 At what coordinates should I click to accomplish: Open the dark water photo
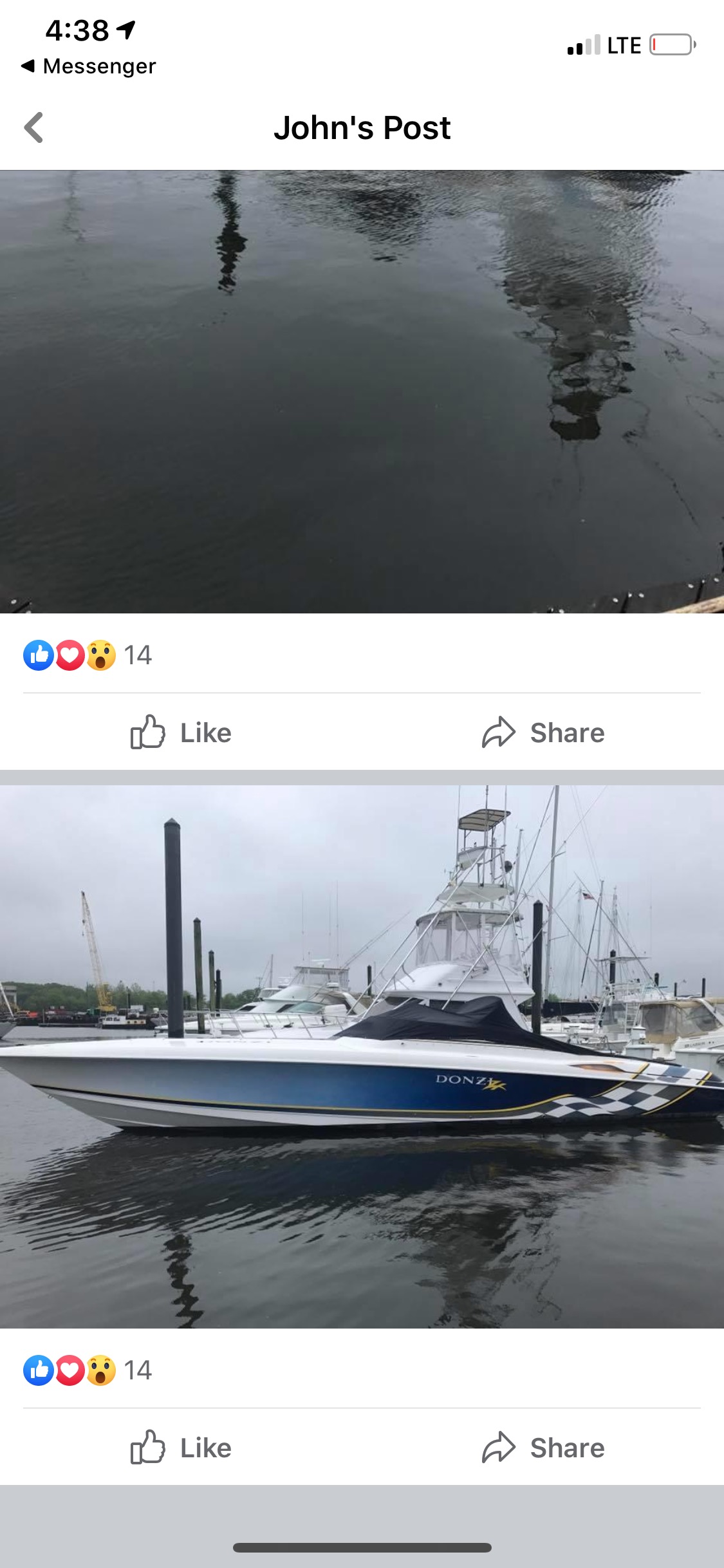point(362,391)
